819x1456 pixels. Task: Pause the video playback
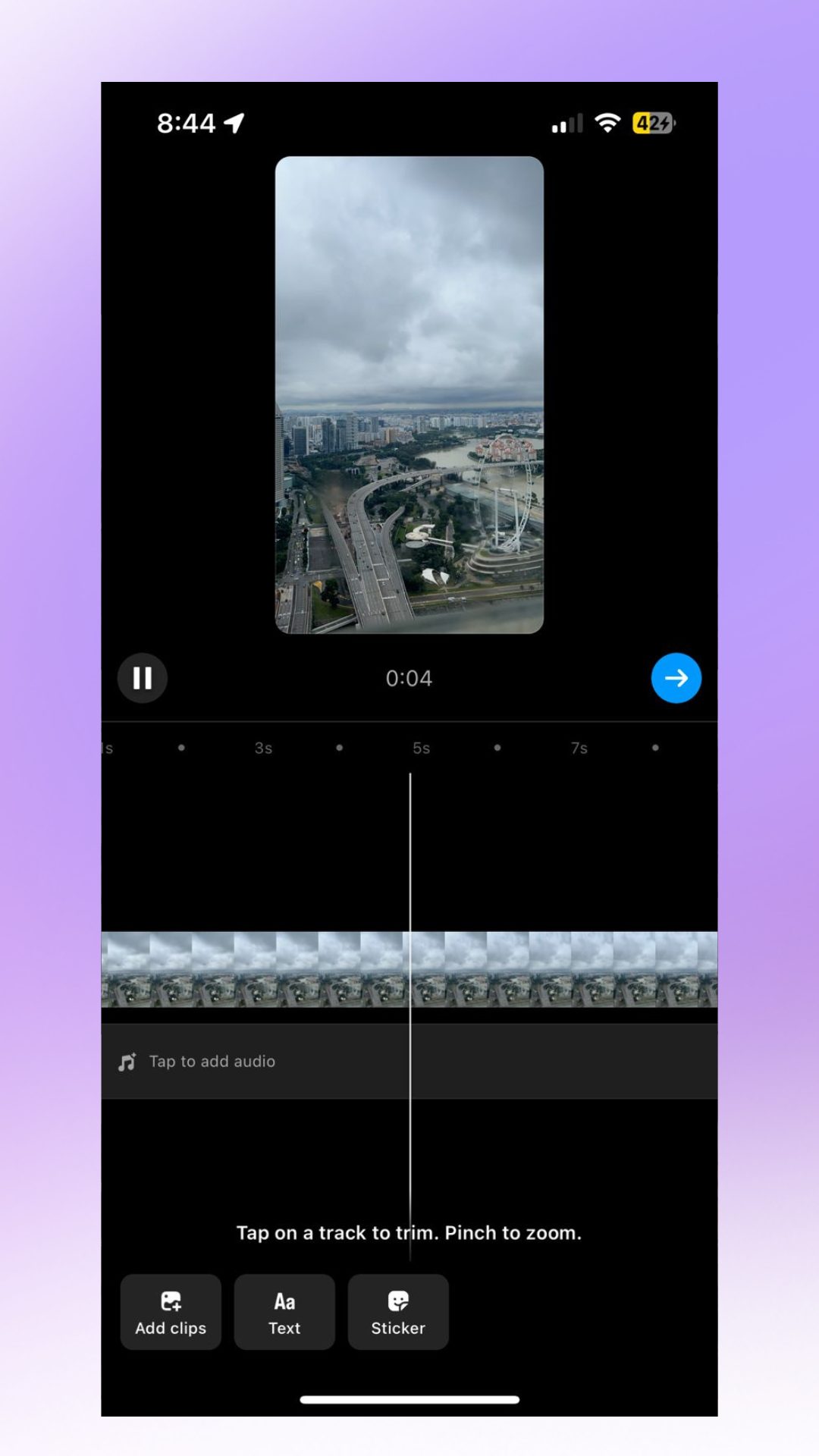[x=142, y=678]
